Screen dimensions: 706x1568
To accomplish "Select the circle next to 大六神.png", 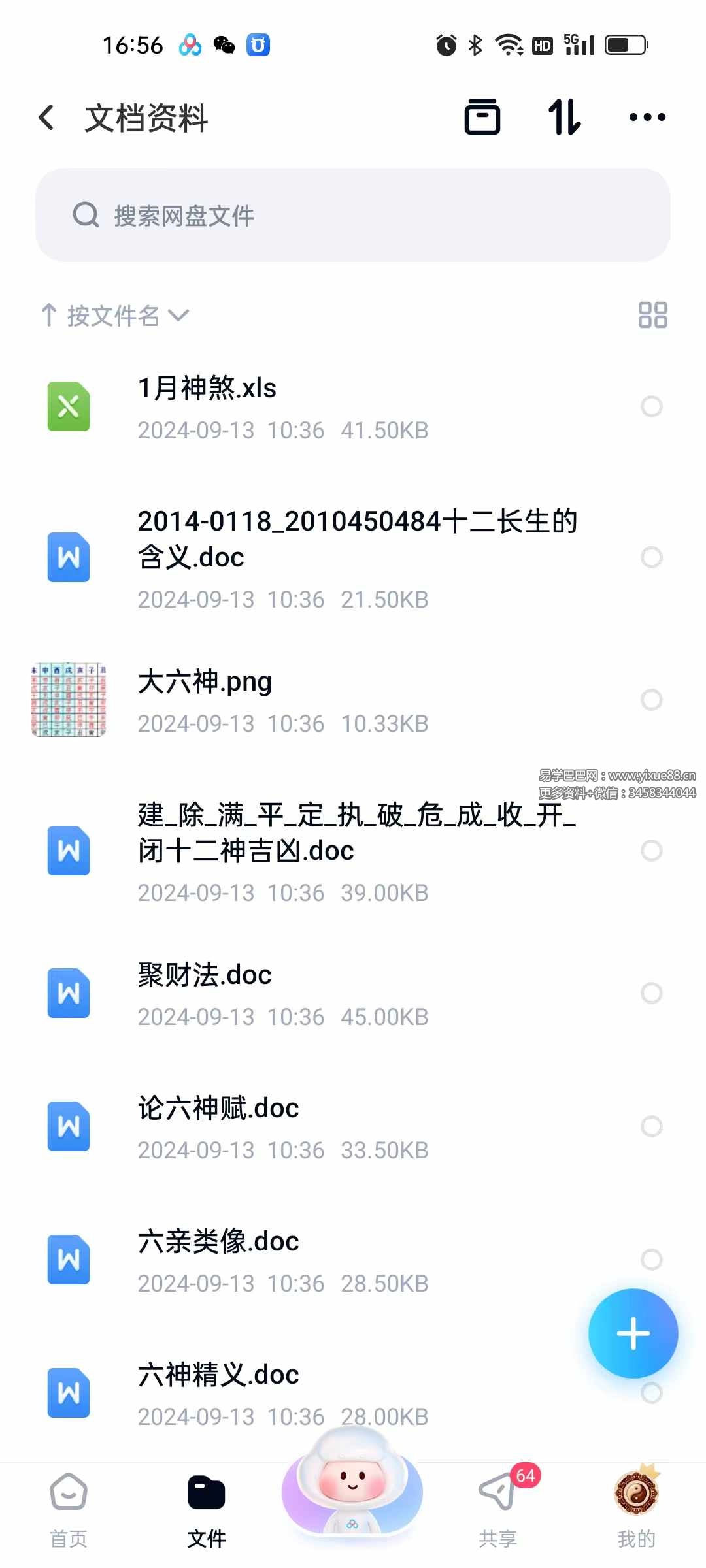I will coord(652,700).
